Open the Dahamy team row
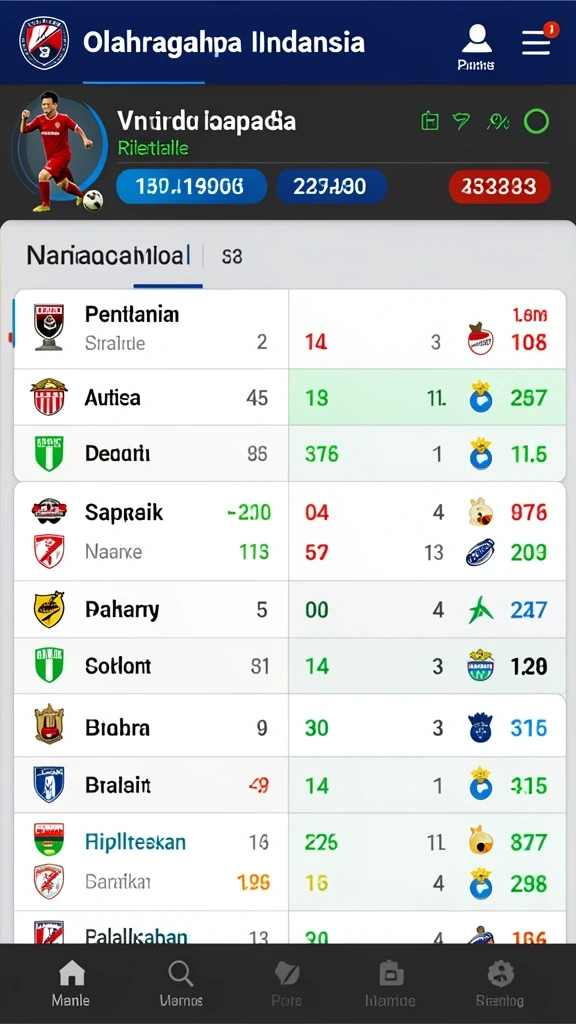Screen dimensions: 576x1024 pos(290,609)
